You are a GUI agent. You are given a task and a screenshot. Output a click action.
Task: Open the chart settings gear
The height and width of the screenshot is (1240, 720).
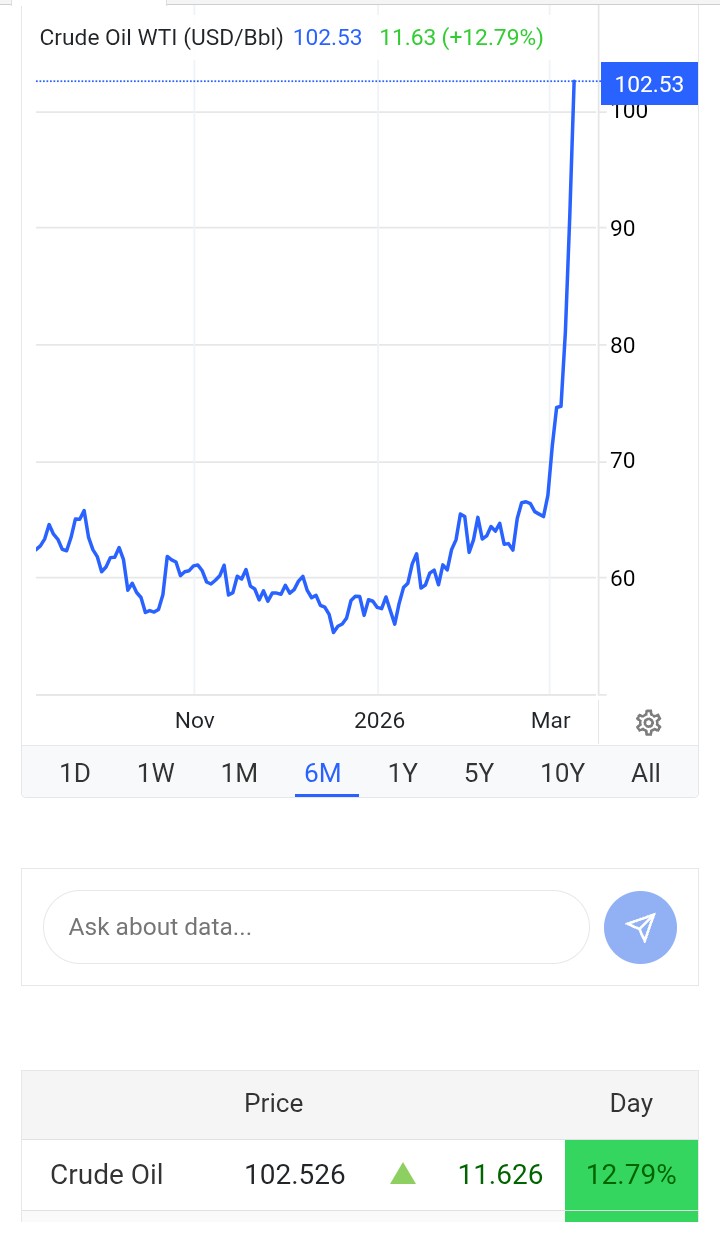click(x=648, y=722)
